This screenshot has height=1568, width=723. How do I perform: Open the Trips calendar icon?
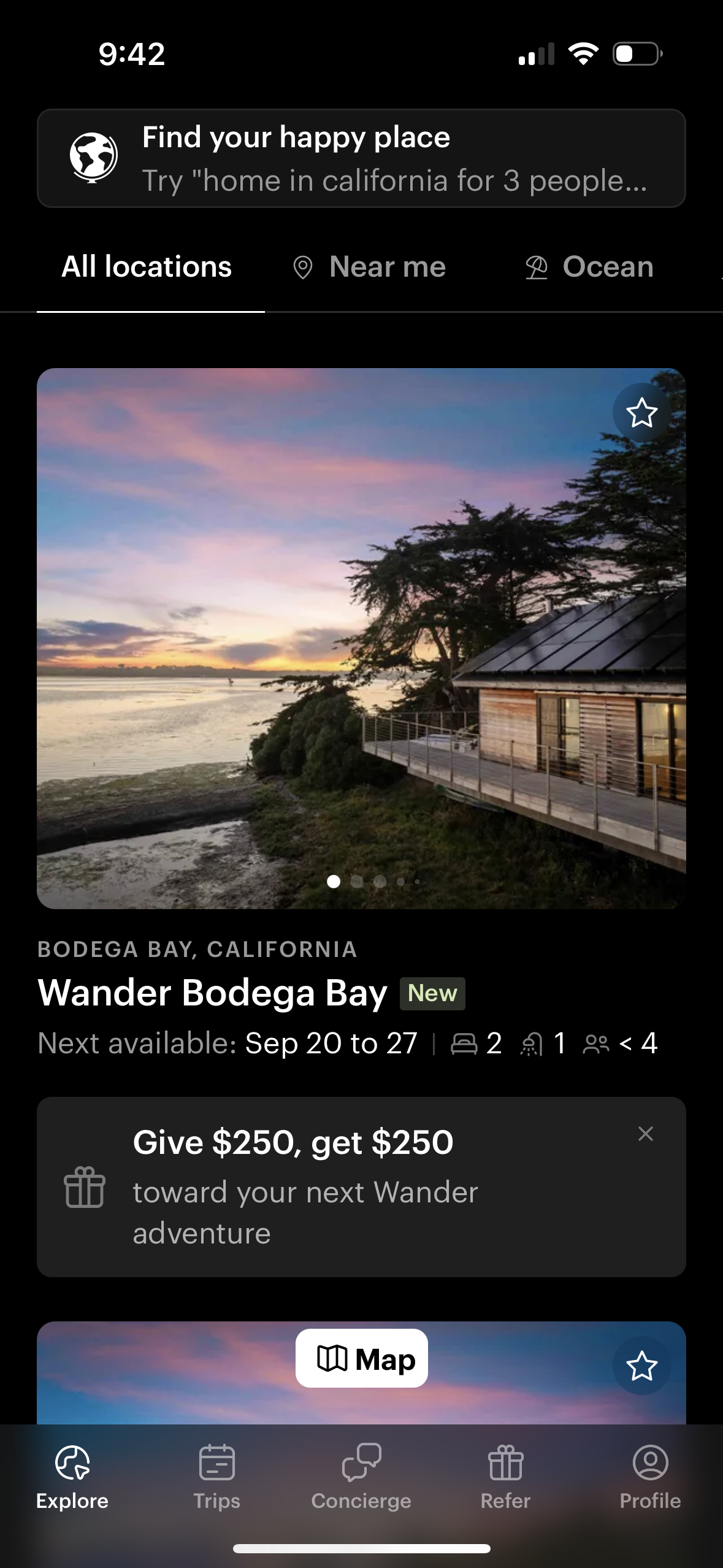[x=216, y=1463]
